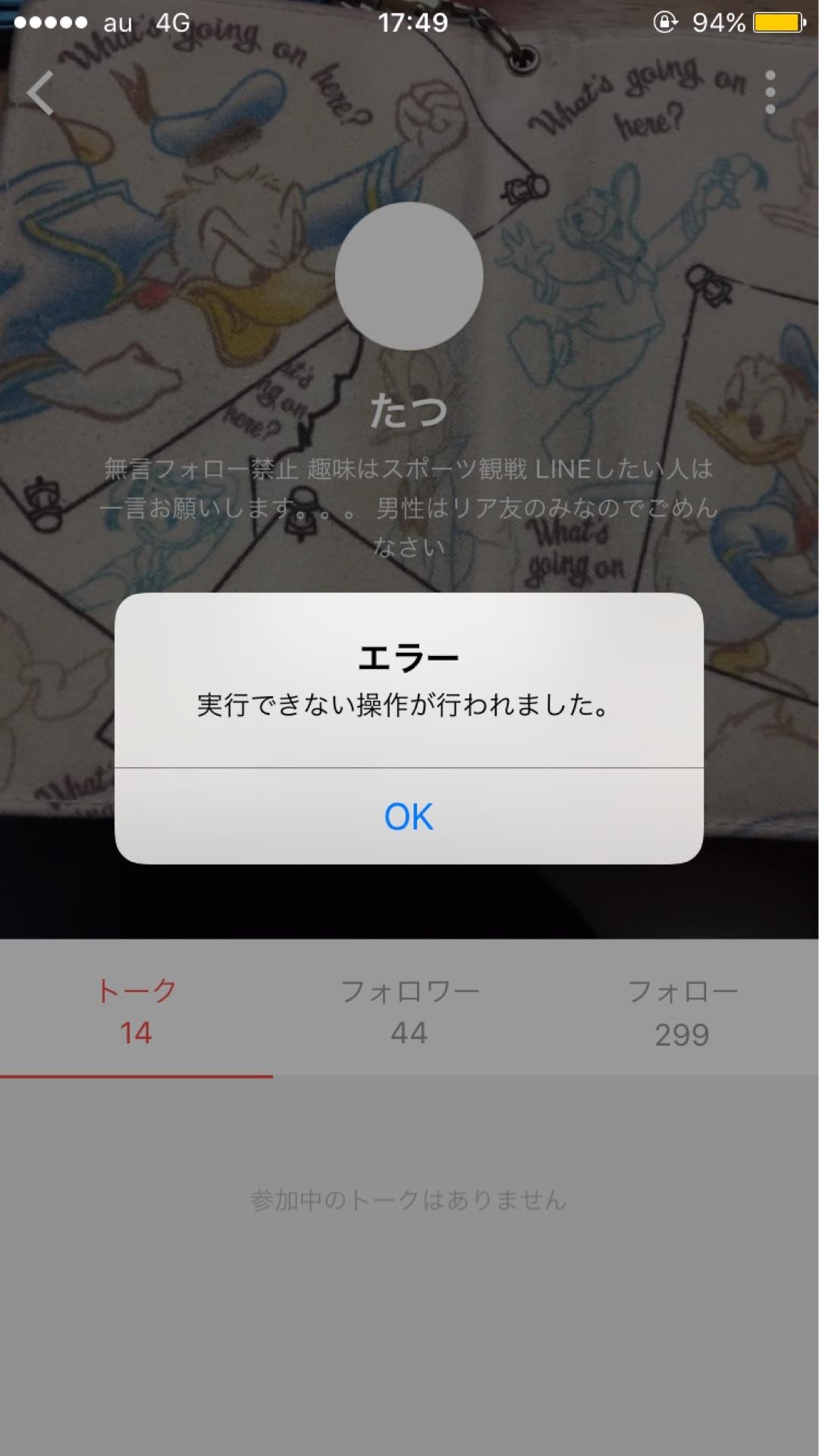Tap the error message text
Viewport: 819px width, 1456px height.
point(409,708)
